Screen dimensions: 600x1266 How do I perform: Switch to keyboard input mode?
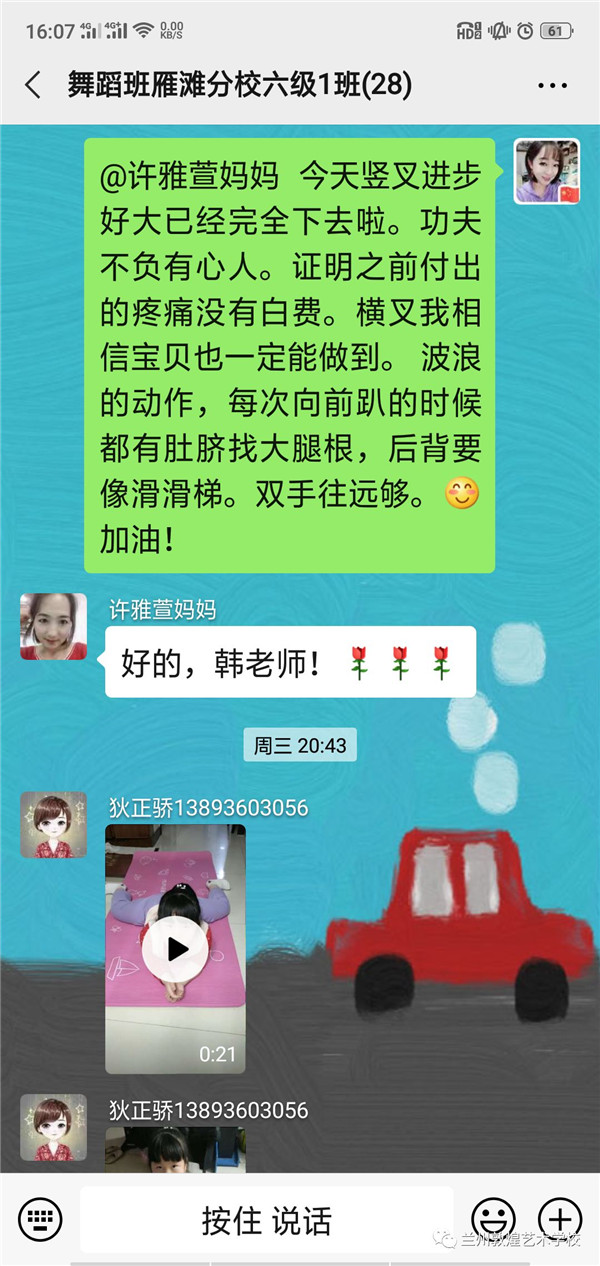(x=40, y=1219)
